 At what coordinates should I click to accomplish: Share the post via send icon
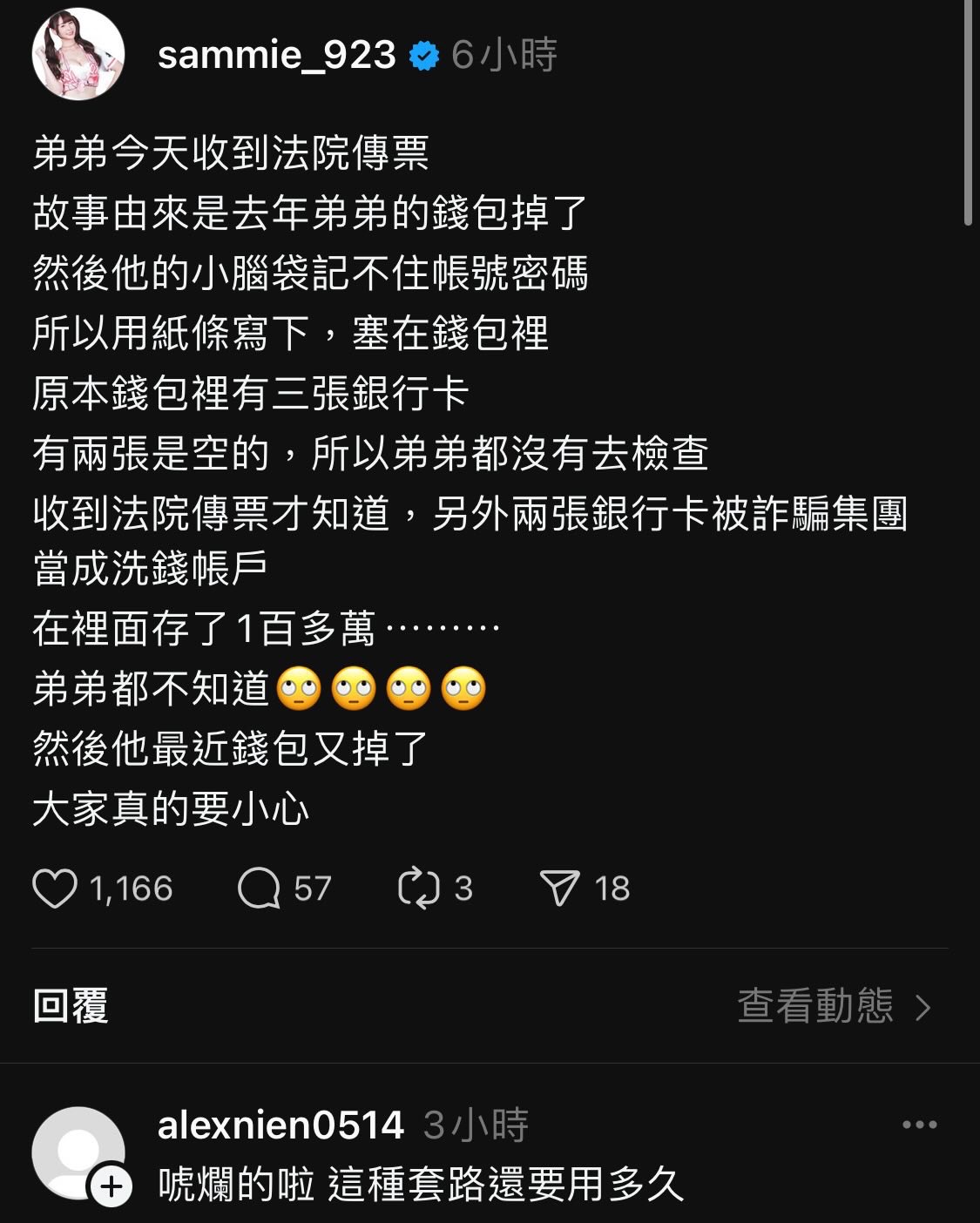click(x=559, y=889)
